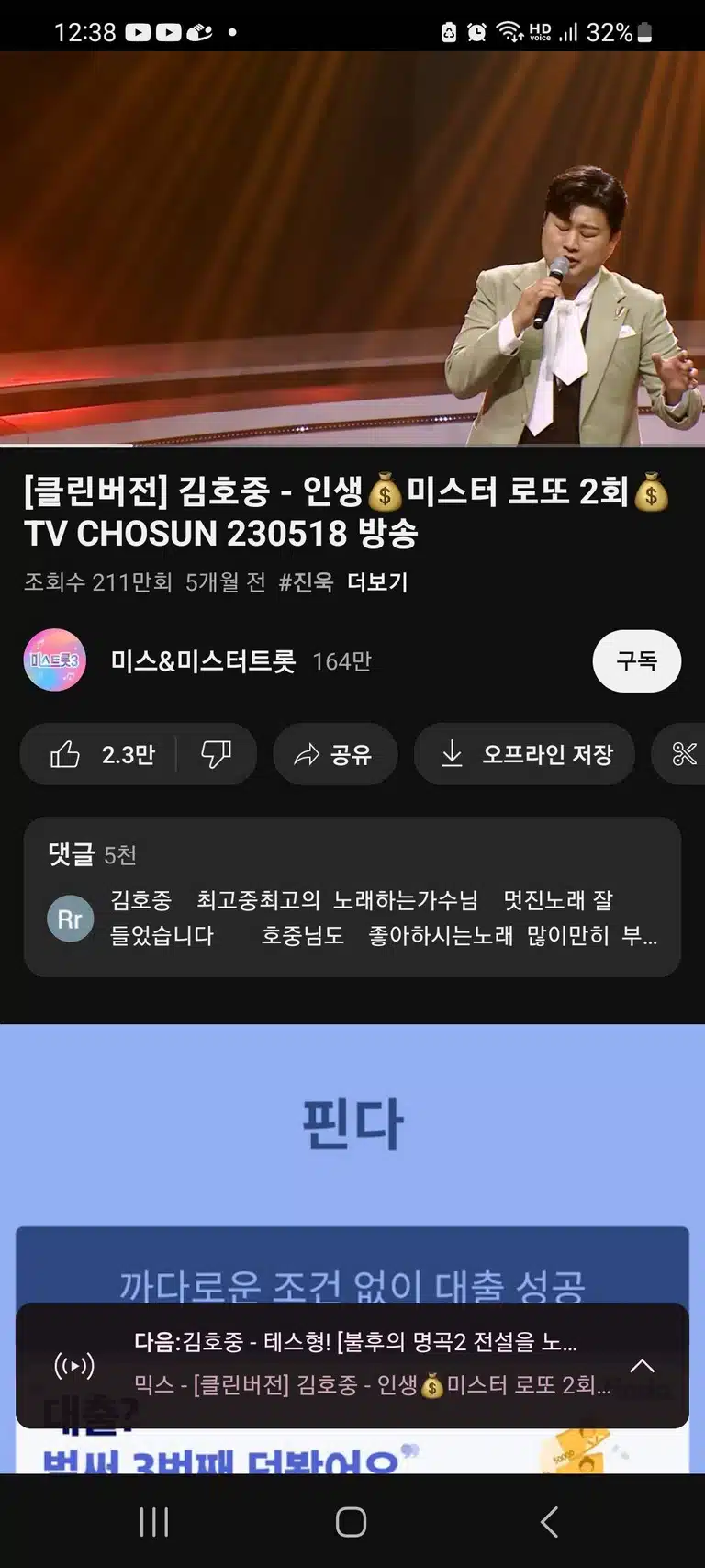Open the 댓글 comments section

[352, 897]
